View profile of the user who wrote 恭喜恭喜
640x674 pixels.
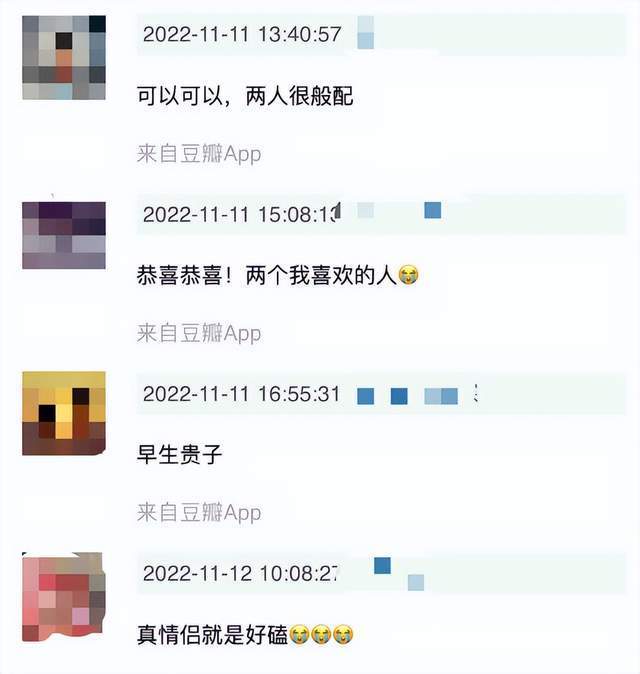coord(64,235)
